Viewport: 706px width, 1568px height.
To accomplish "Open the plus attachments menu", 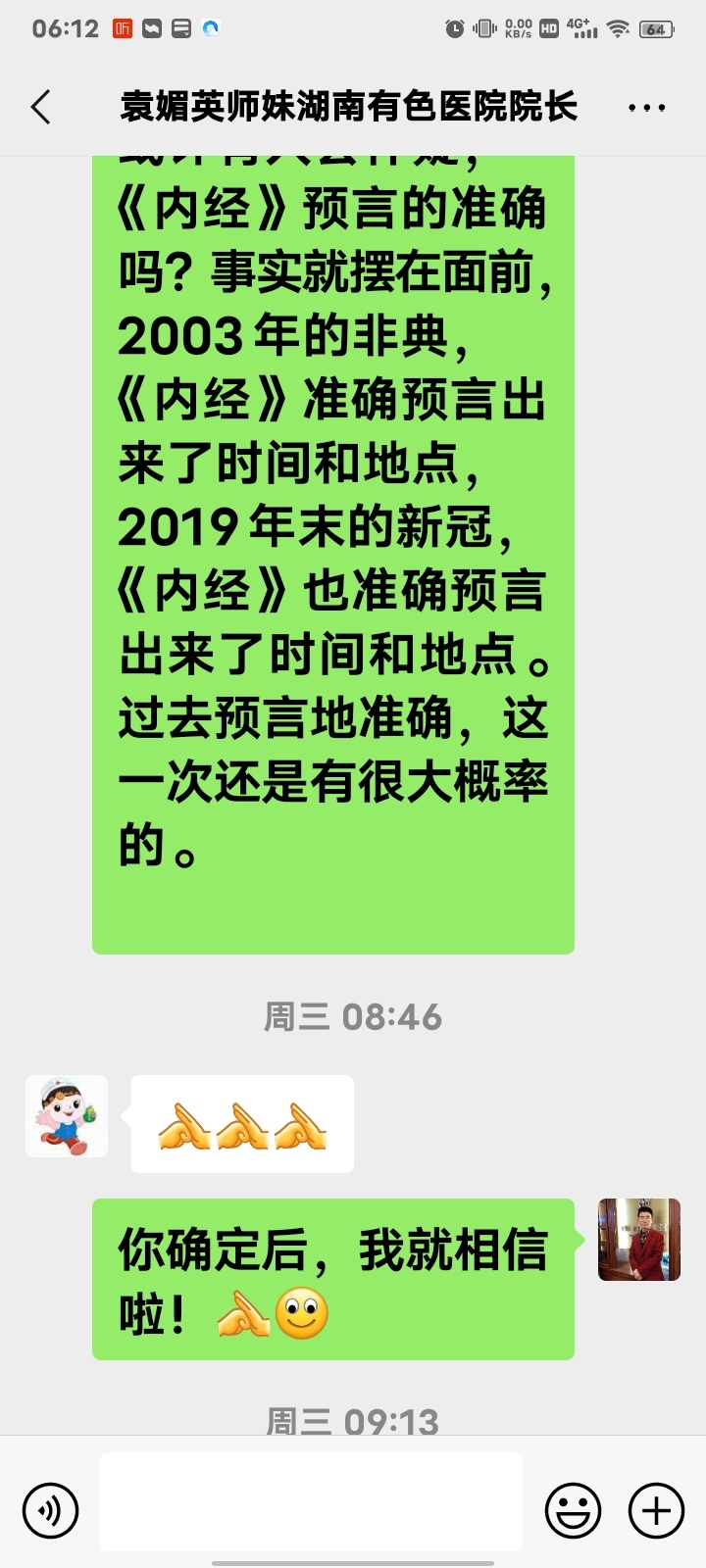I will [x=656, y=1510].
